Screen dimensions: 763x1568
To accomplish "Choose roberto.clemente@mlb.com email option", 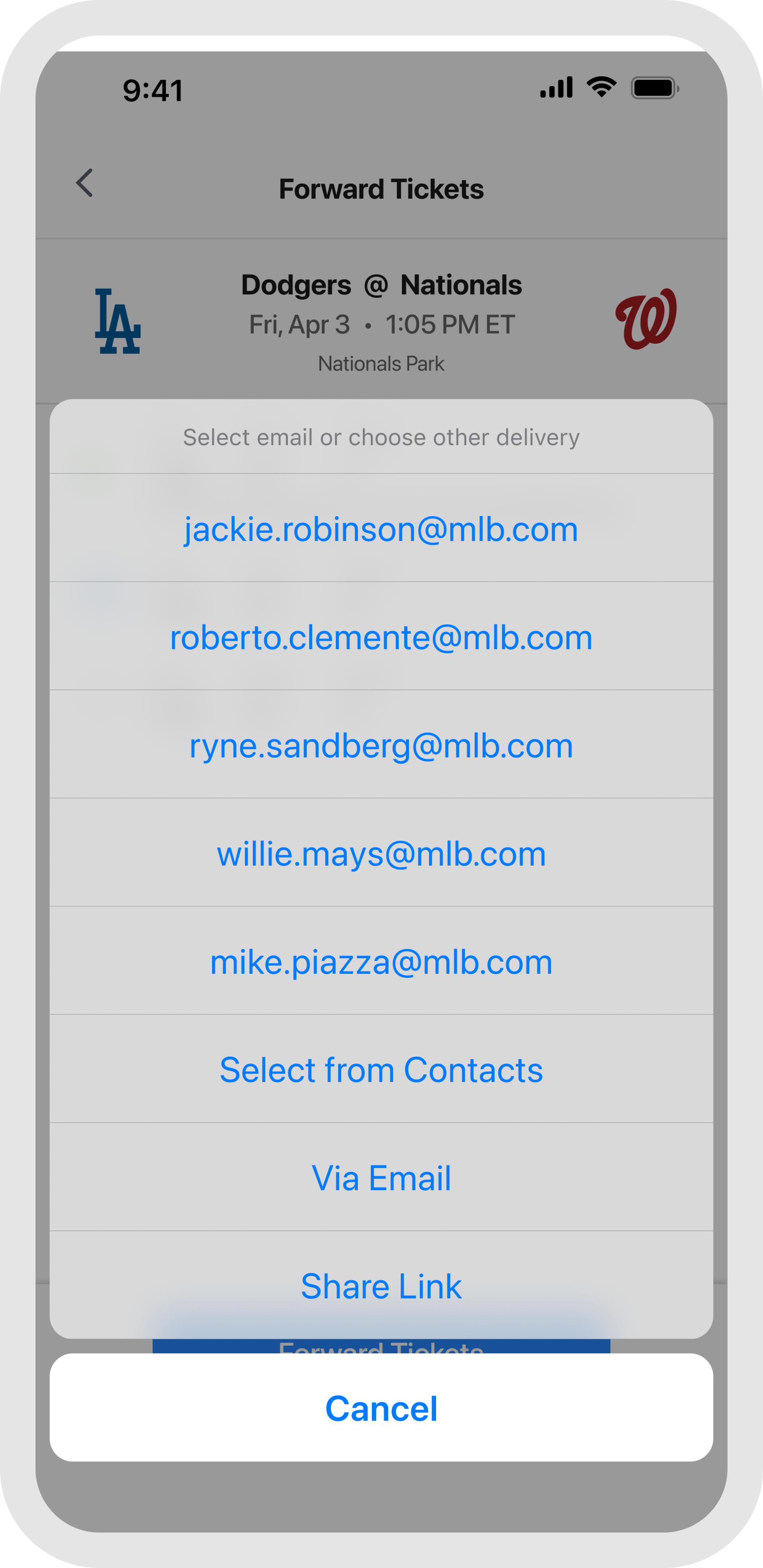I will pyautogui.click(x=381, y=637).
